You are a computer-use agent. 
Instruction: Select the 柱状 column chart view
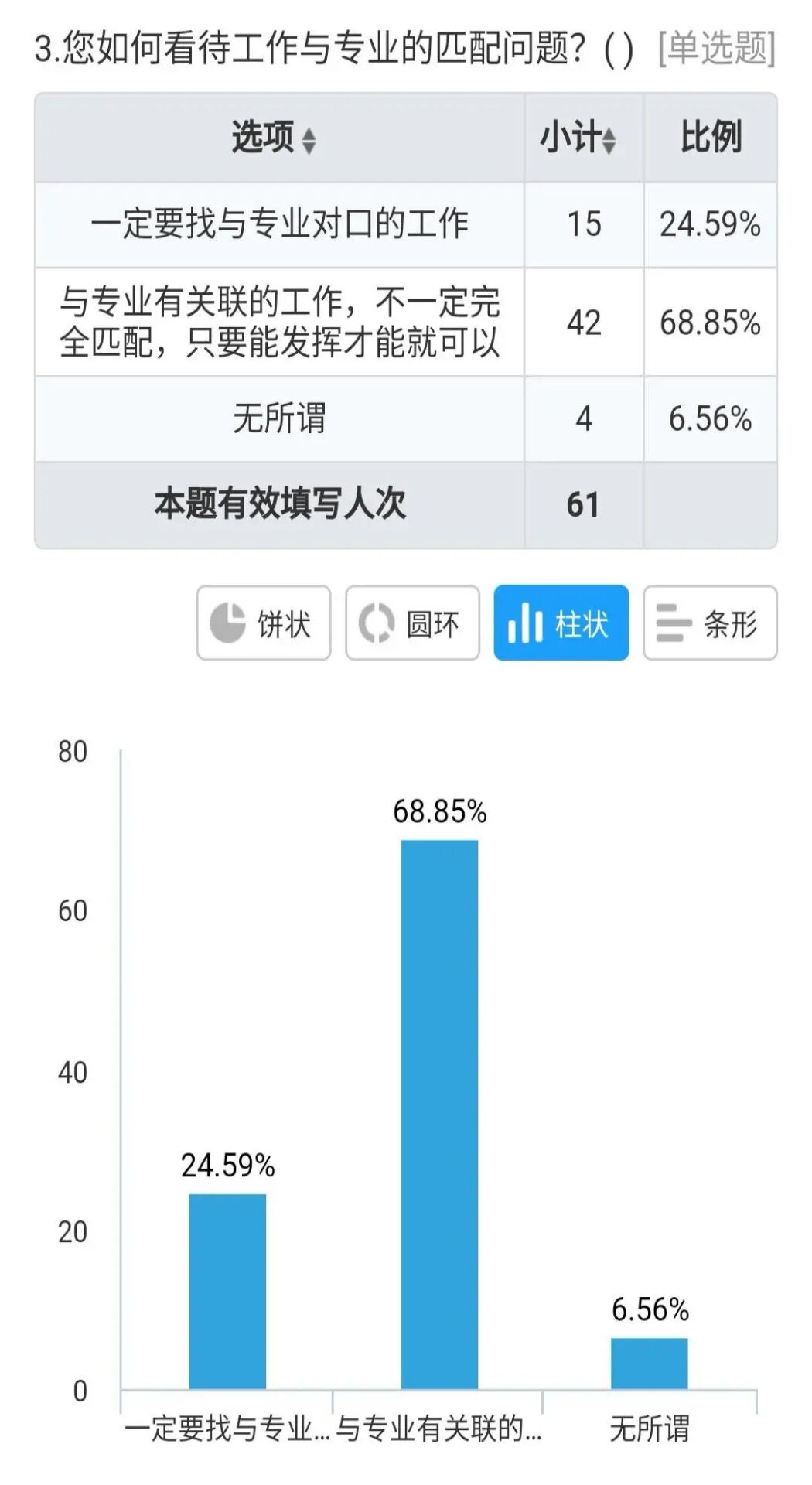561,623
